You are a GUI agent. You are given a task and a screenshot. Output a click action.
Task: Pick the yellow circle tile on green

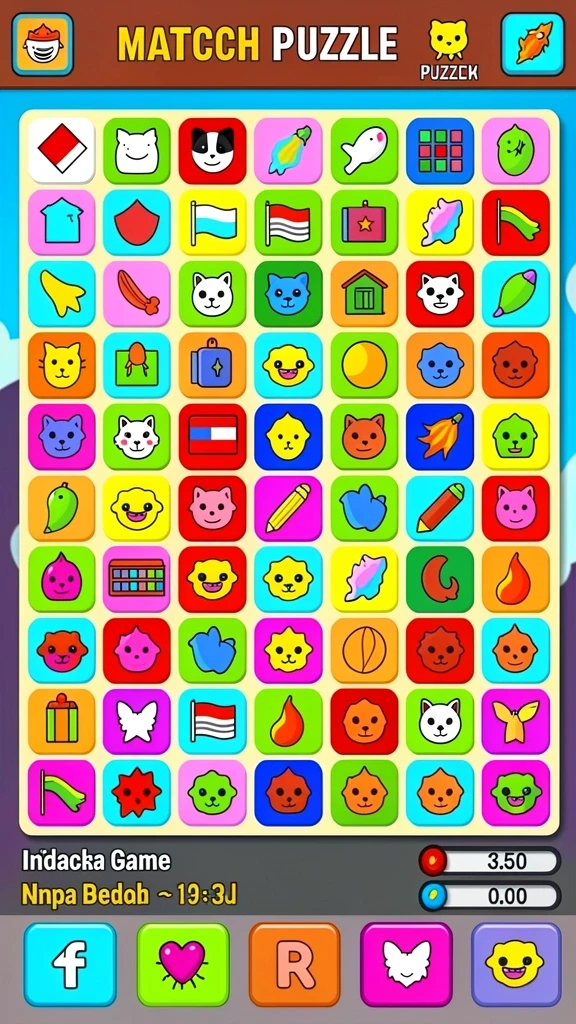364,364
